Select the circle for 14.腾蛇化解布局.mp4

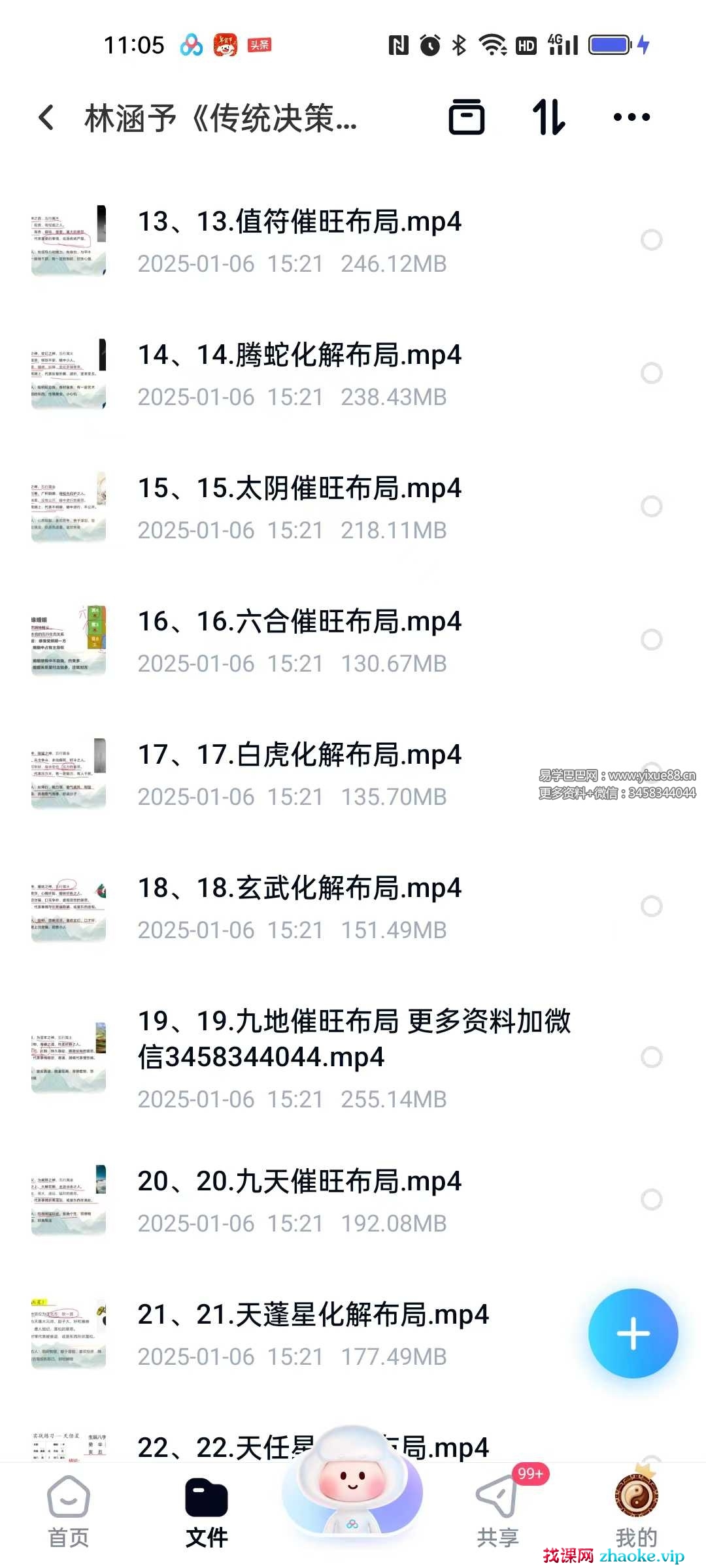[651, 373]
